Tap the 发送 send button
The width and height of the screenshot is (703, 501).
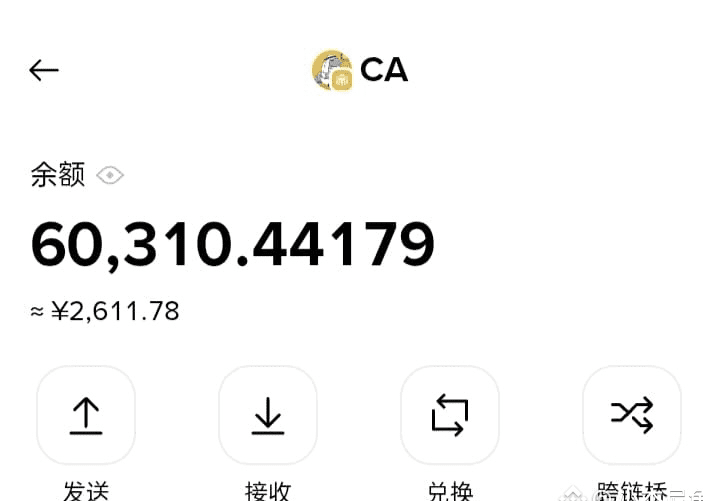(x=86, y=415)
